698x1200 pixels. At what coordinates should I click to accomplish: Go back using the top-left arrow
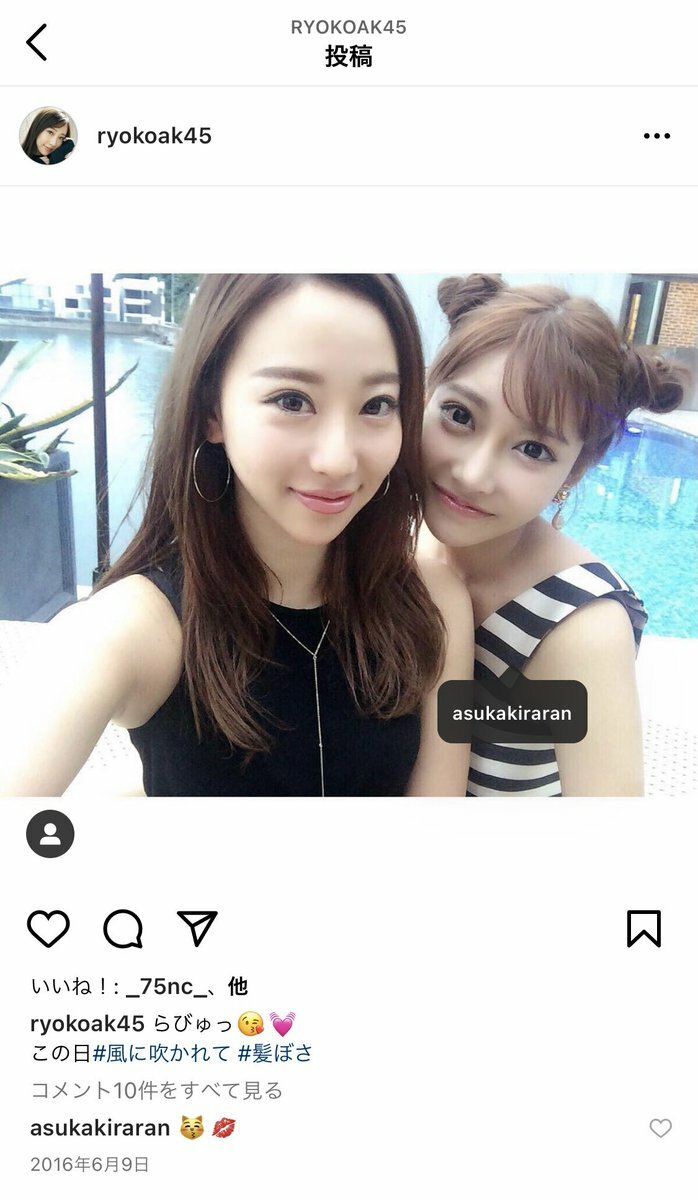[37, 42]
